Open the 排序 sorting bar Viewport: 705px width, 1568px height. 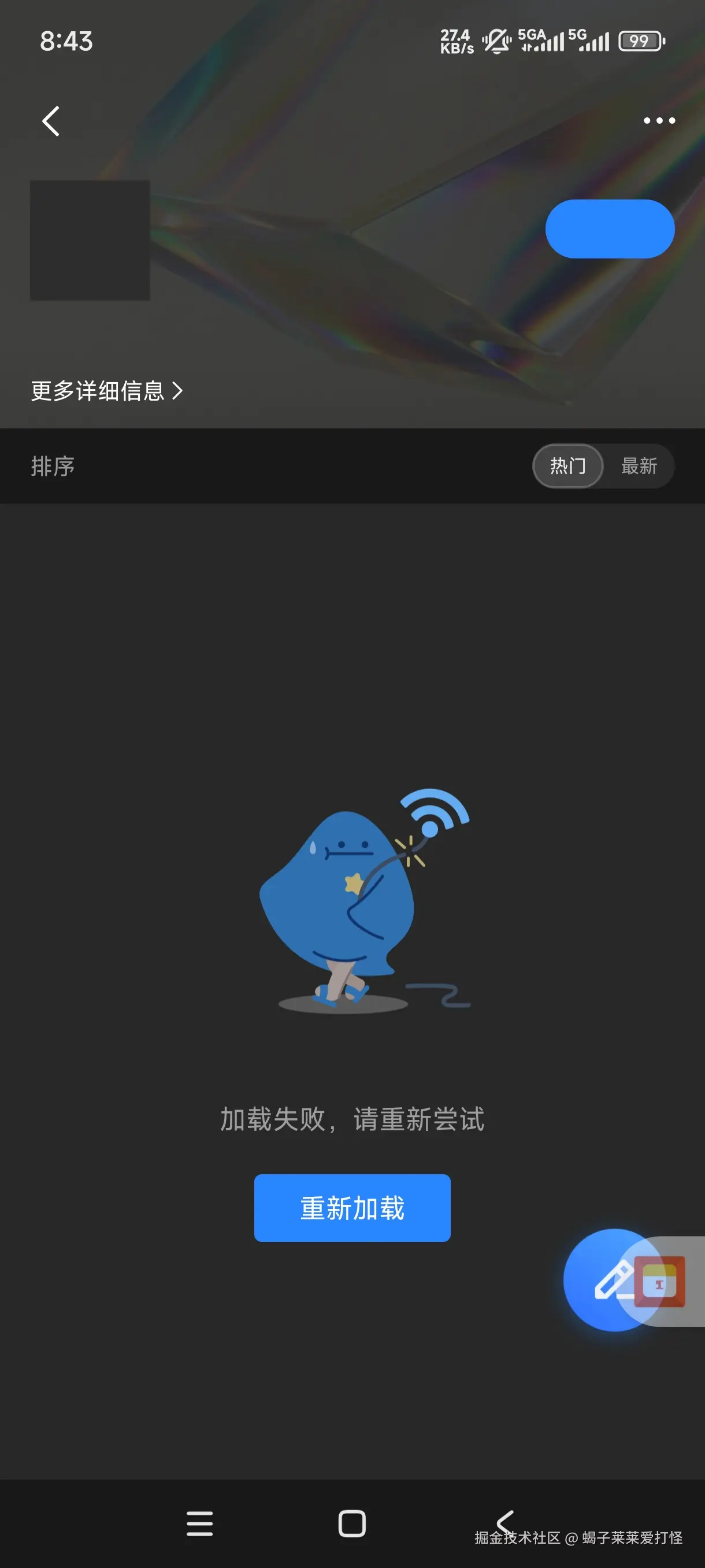pyautogui.click(x=53, y=465)
